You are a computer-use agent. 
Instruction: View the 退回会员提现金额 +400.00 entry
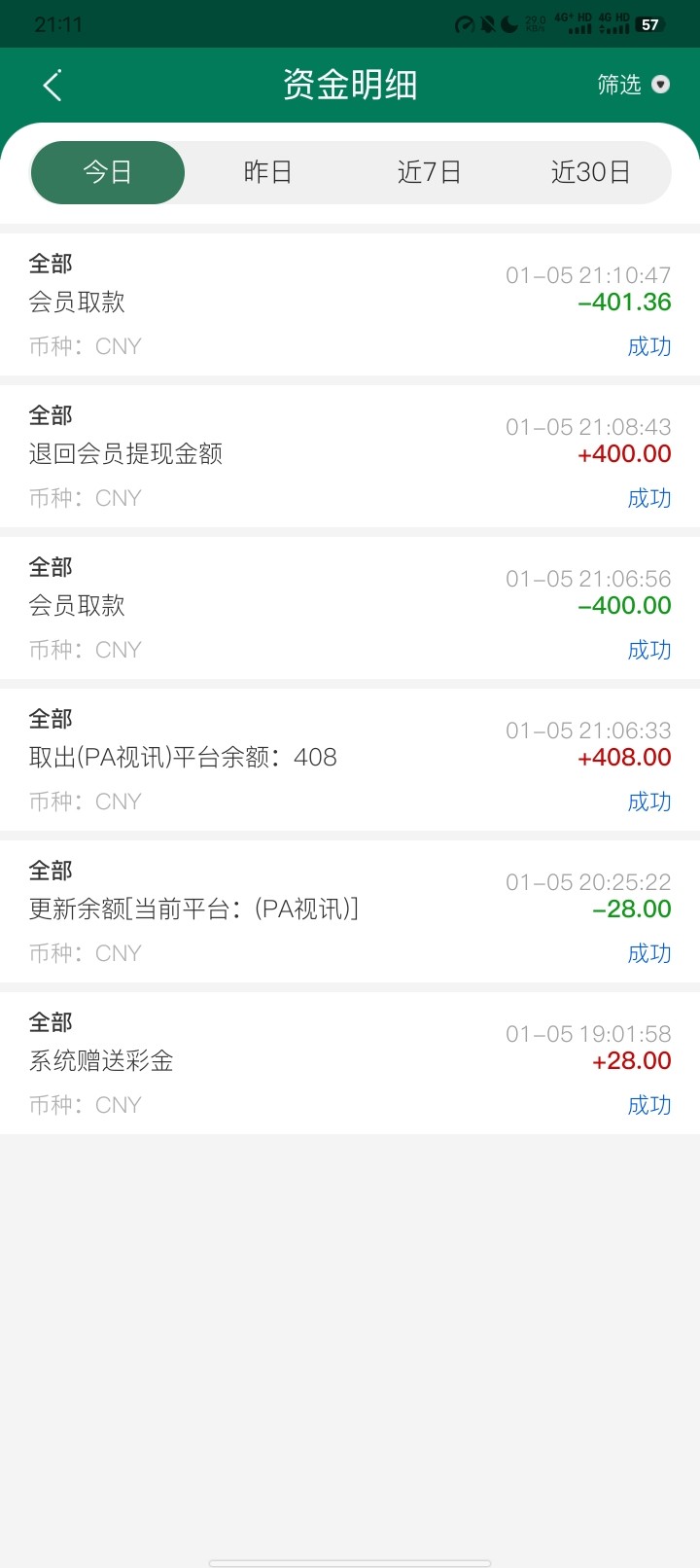point(350,455)
